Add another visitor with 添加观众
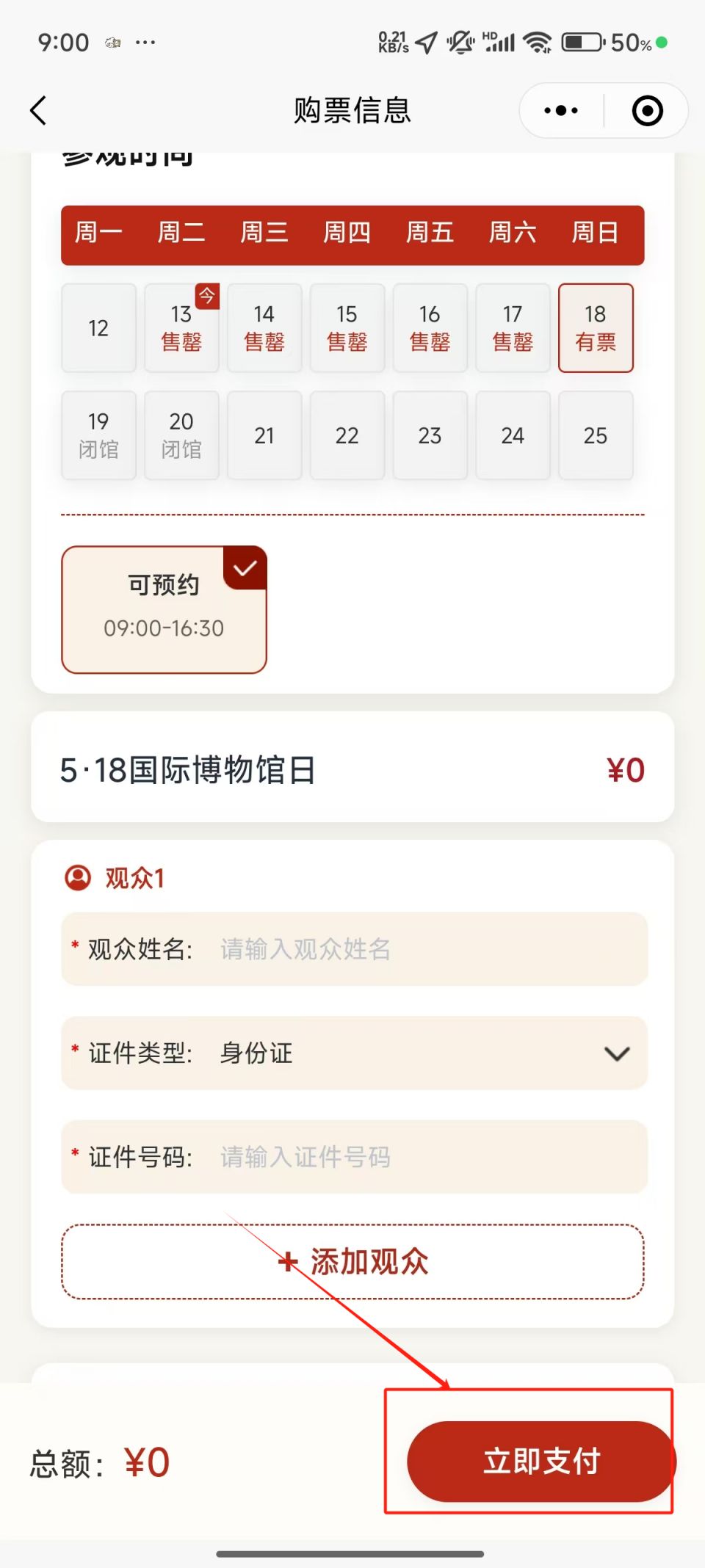Viewport: 705px width, 1568px height. tap(352, 1262)
